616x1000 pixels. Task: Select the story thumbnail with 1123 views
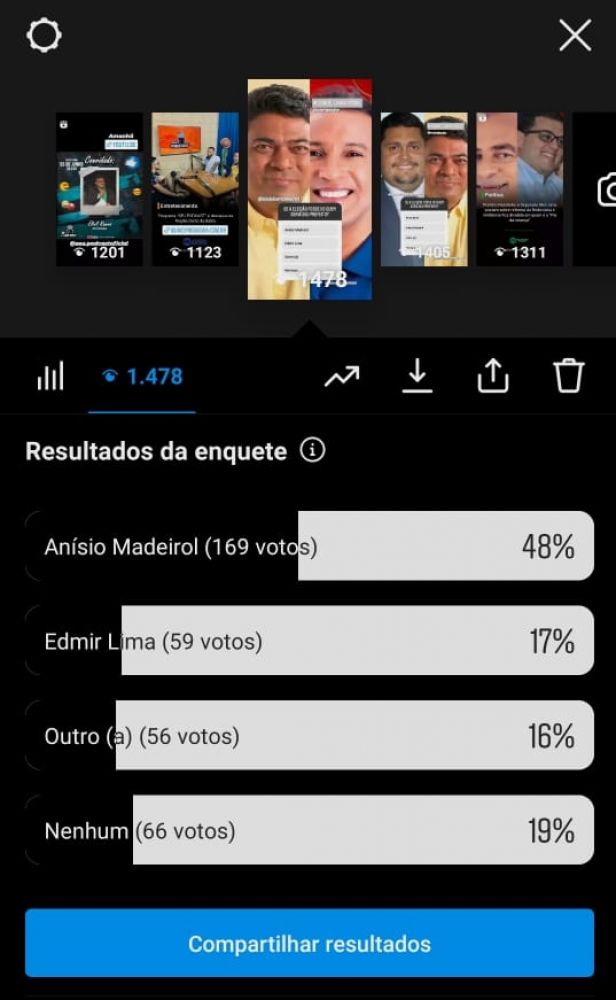point(195,189)
